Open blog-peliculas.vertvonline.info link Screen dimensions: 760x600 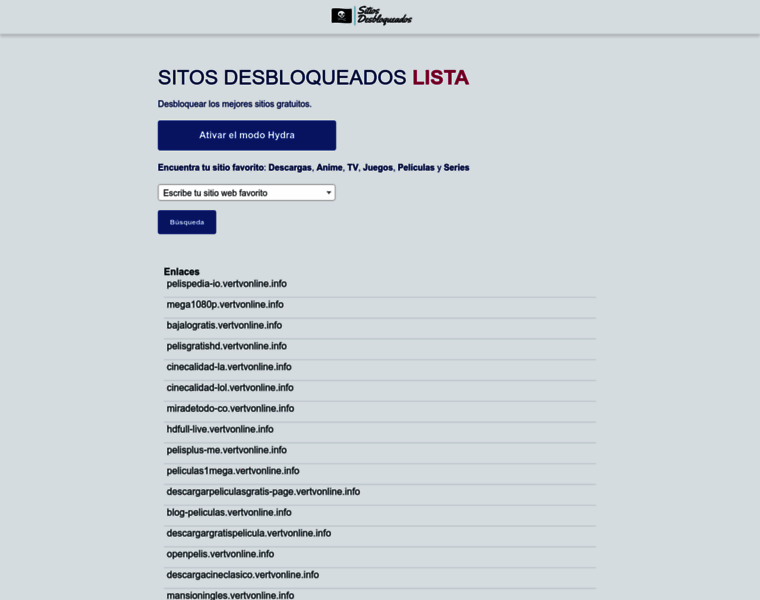(229, 512)
